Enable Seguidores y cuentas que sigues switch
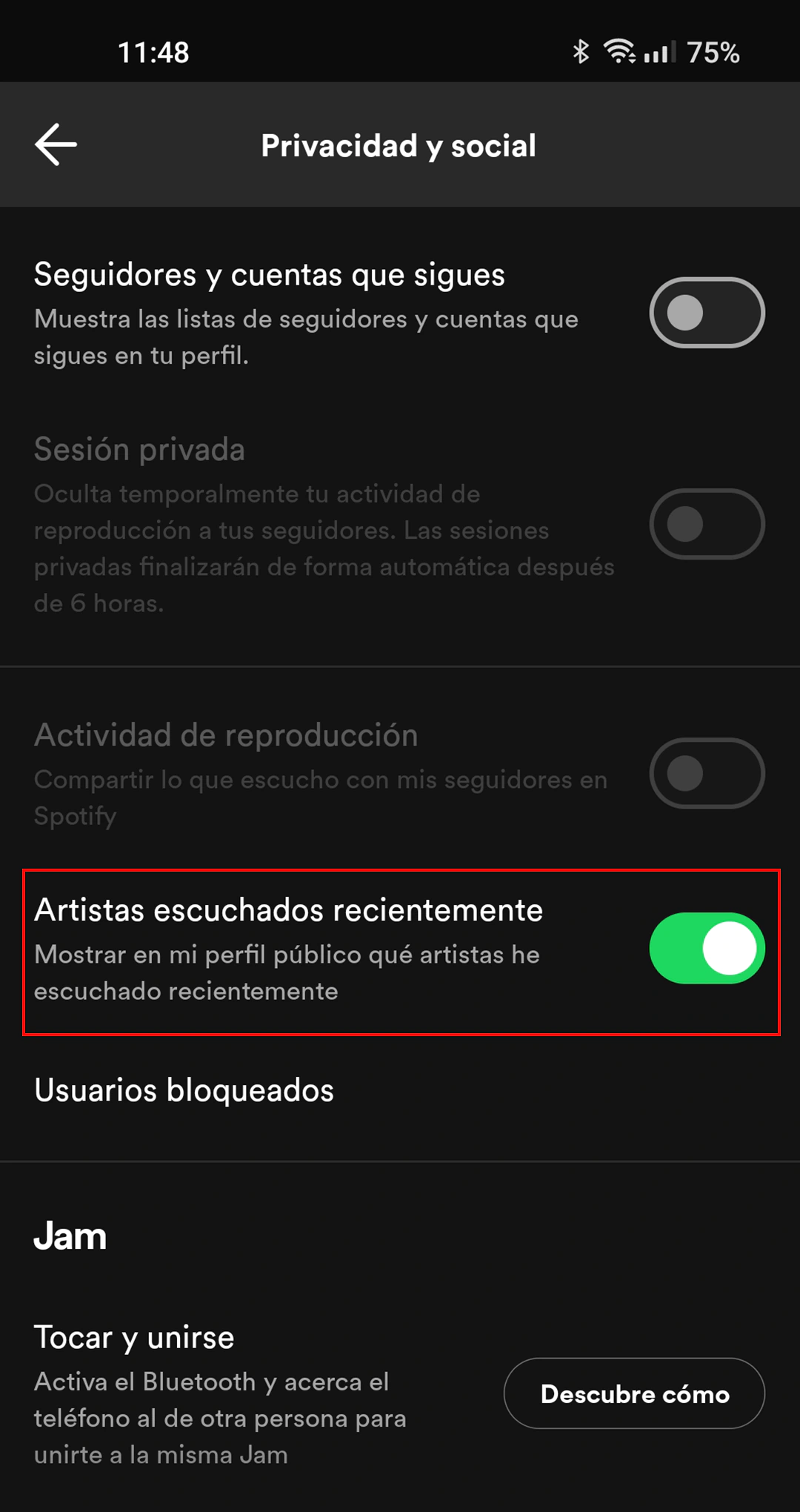 click(707, 313)
